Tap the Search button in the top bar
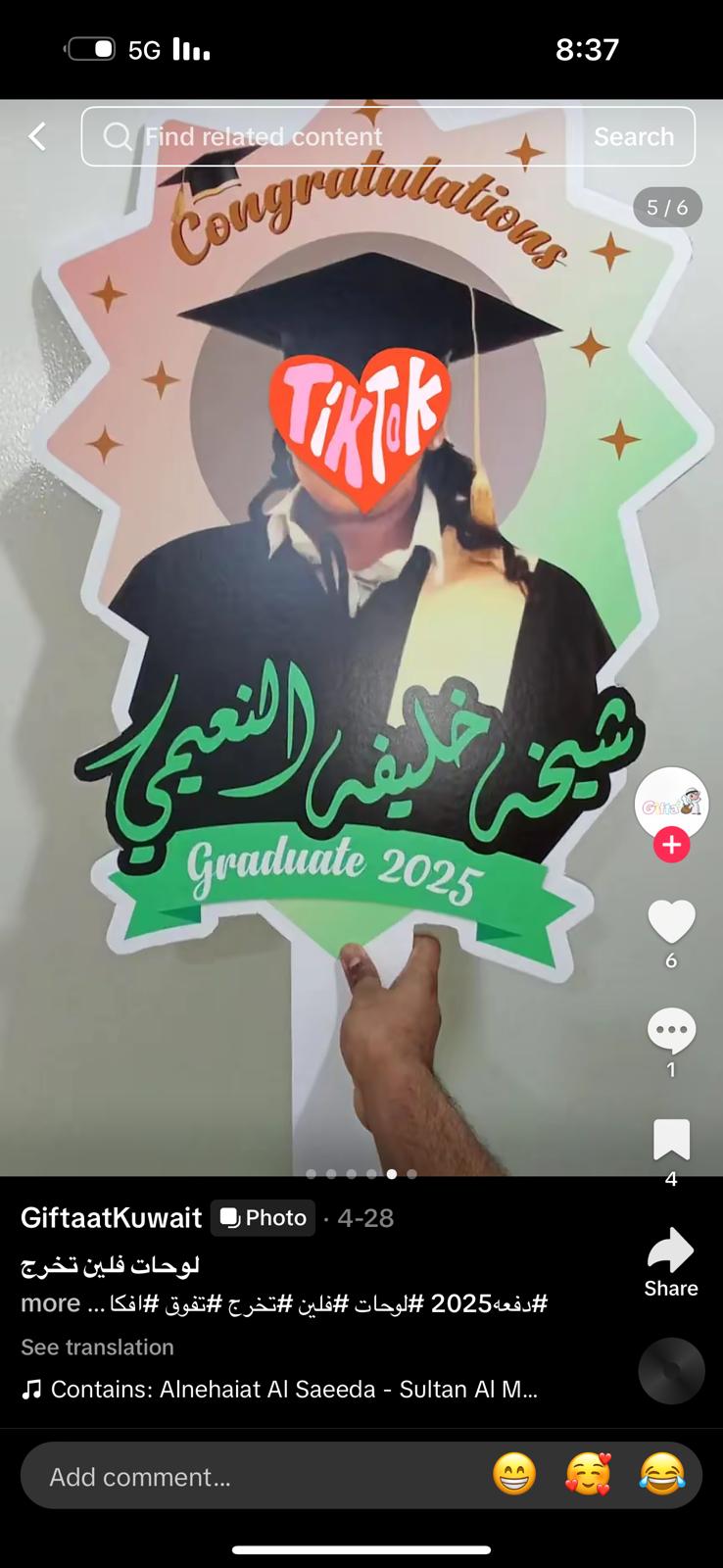Image resolution: width=723 pixels, height=1568 pixels. coord(634,136)
